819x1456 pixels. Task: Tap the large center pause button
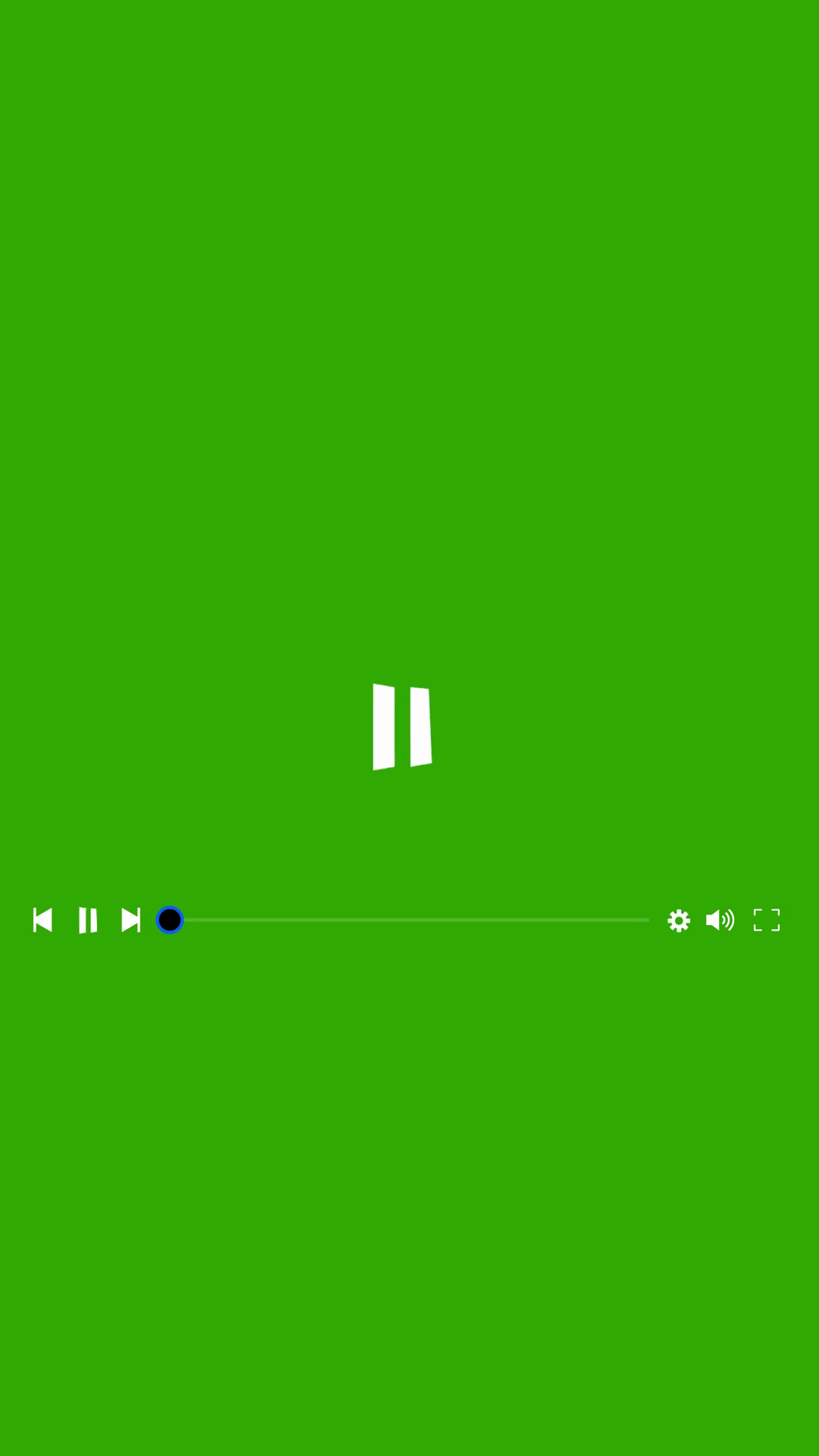click(x=402, y=726)
